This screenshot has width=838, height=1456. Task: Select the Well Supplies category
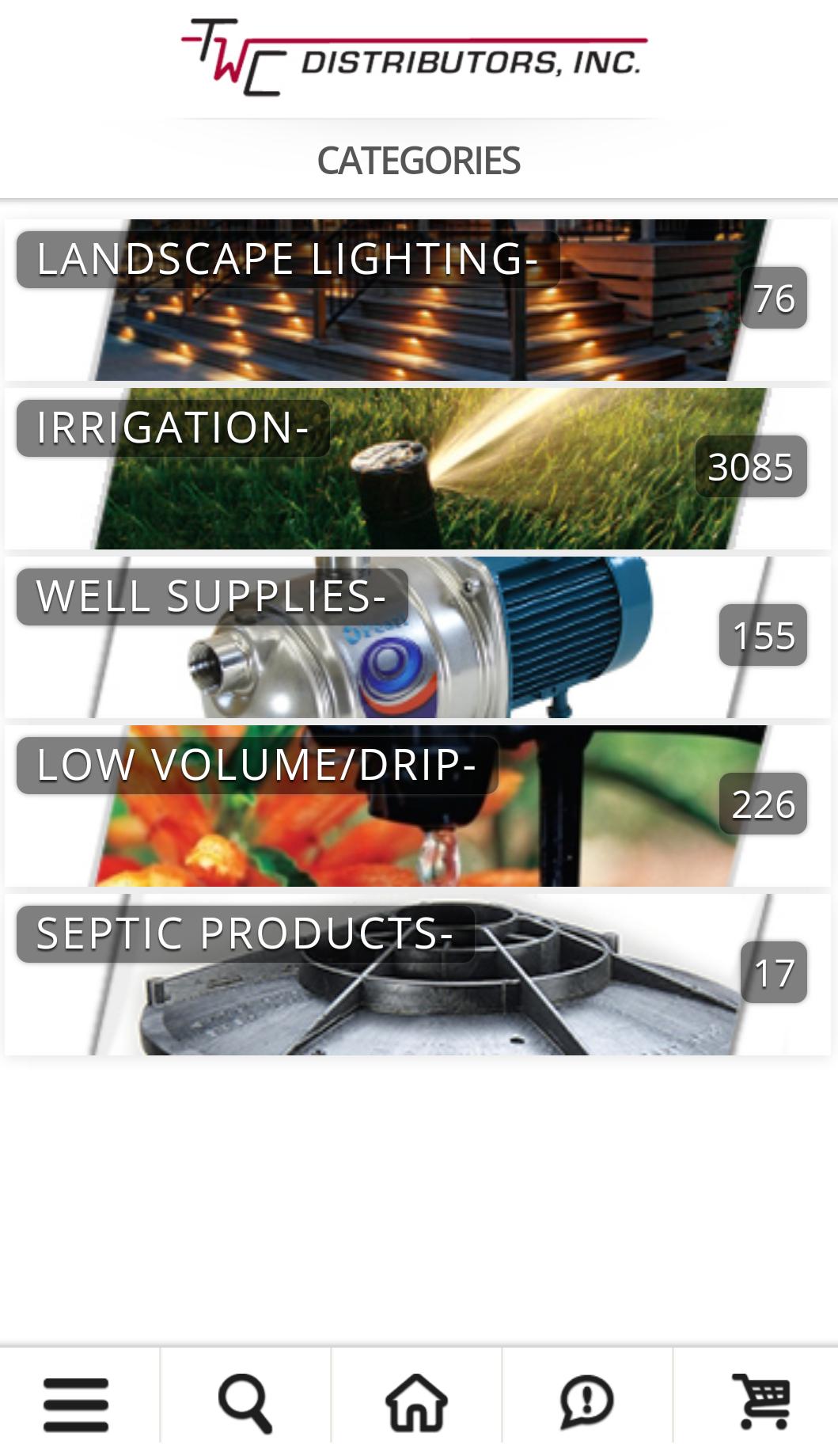[418, 637]
